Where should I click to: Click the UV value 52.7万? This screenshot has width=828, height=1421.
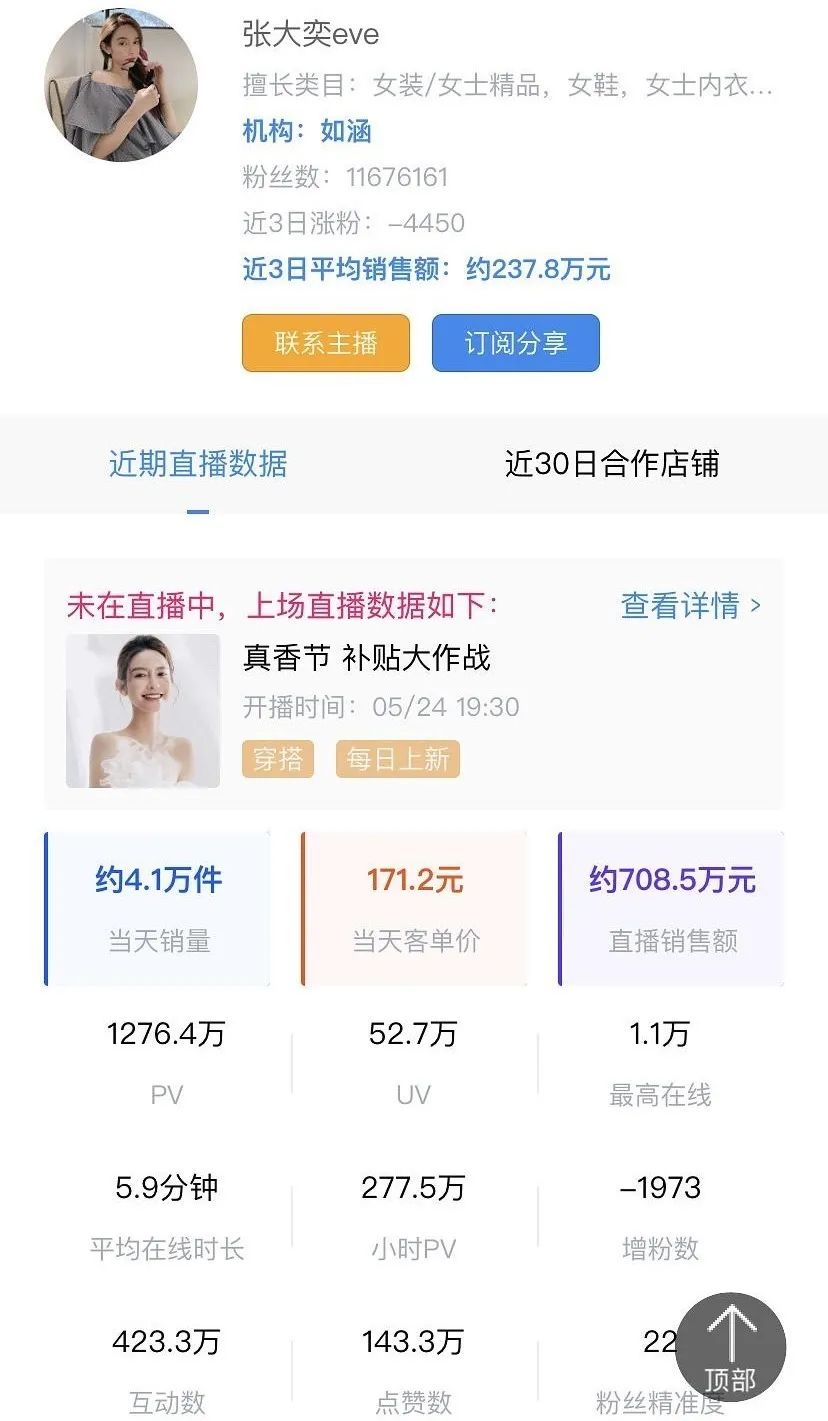pyautogui.click(x=414, y=1035)
